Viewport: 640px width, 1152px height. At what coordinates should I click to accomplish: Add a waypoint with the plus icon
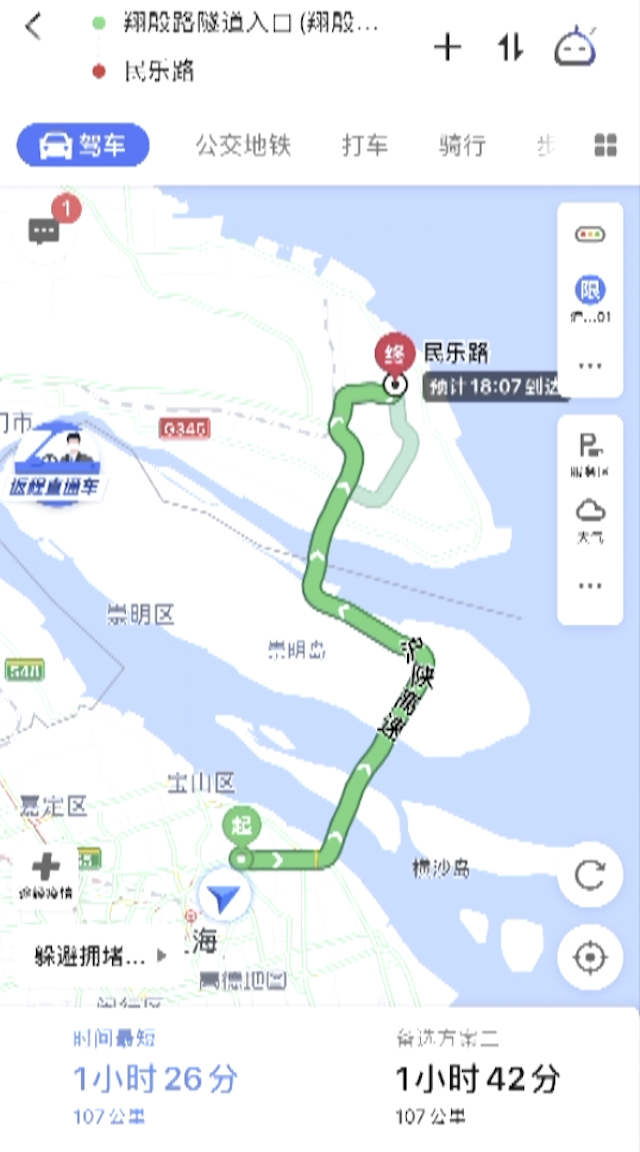pos(447,47)
